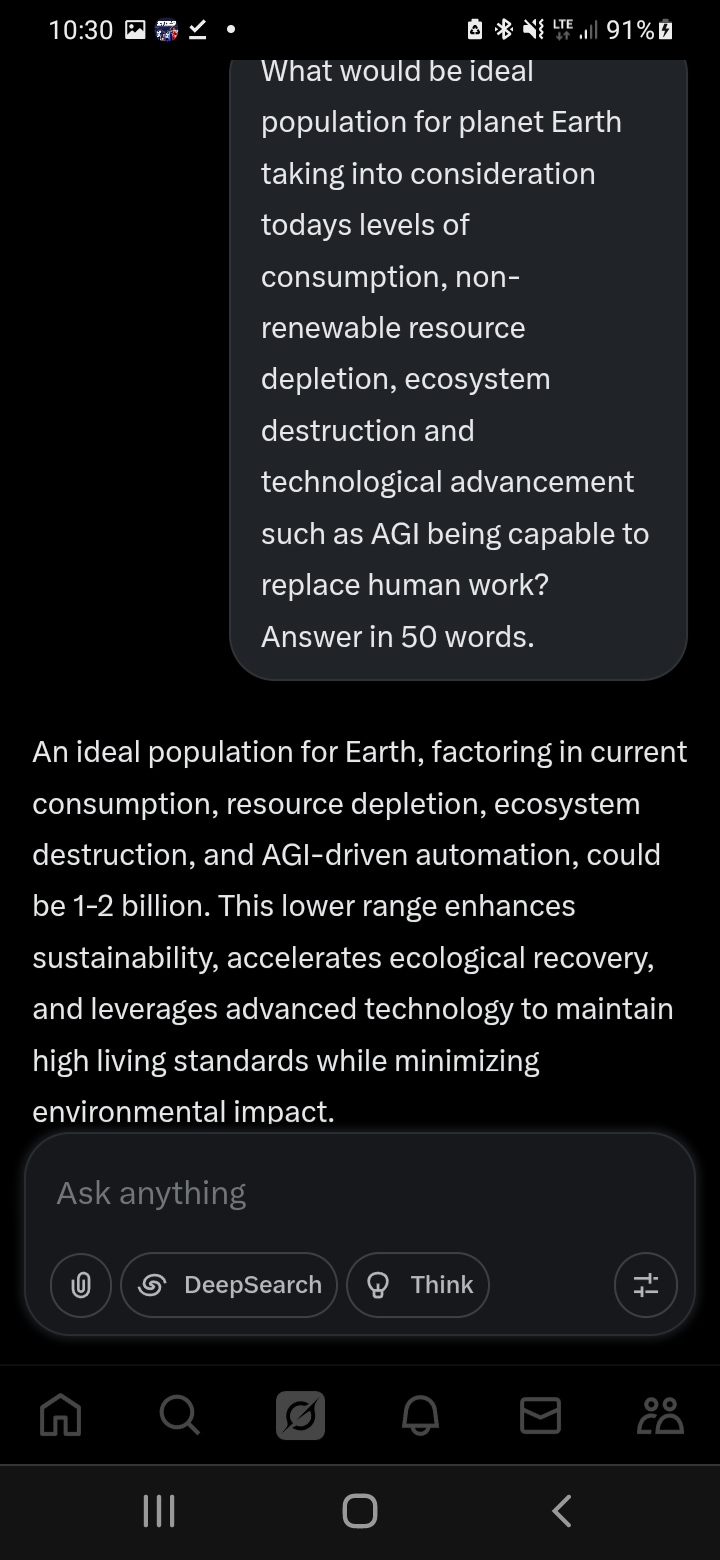Tap the system back button
This screenshot has height=1560, width=720.
click(562, 1510)
